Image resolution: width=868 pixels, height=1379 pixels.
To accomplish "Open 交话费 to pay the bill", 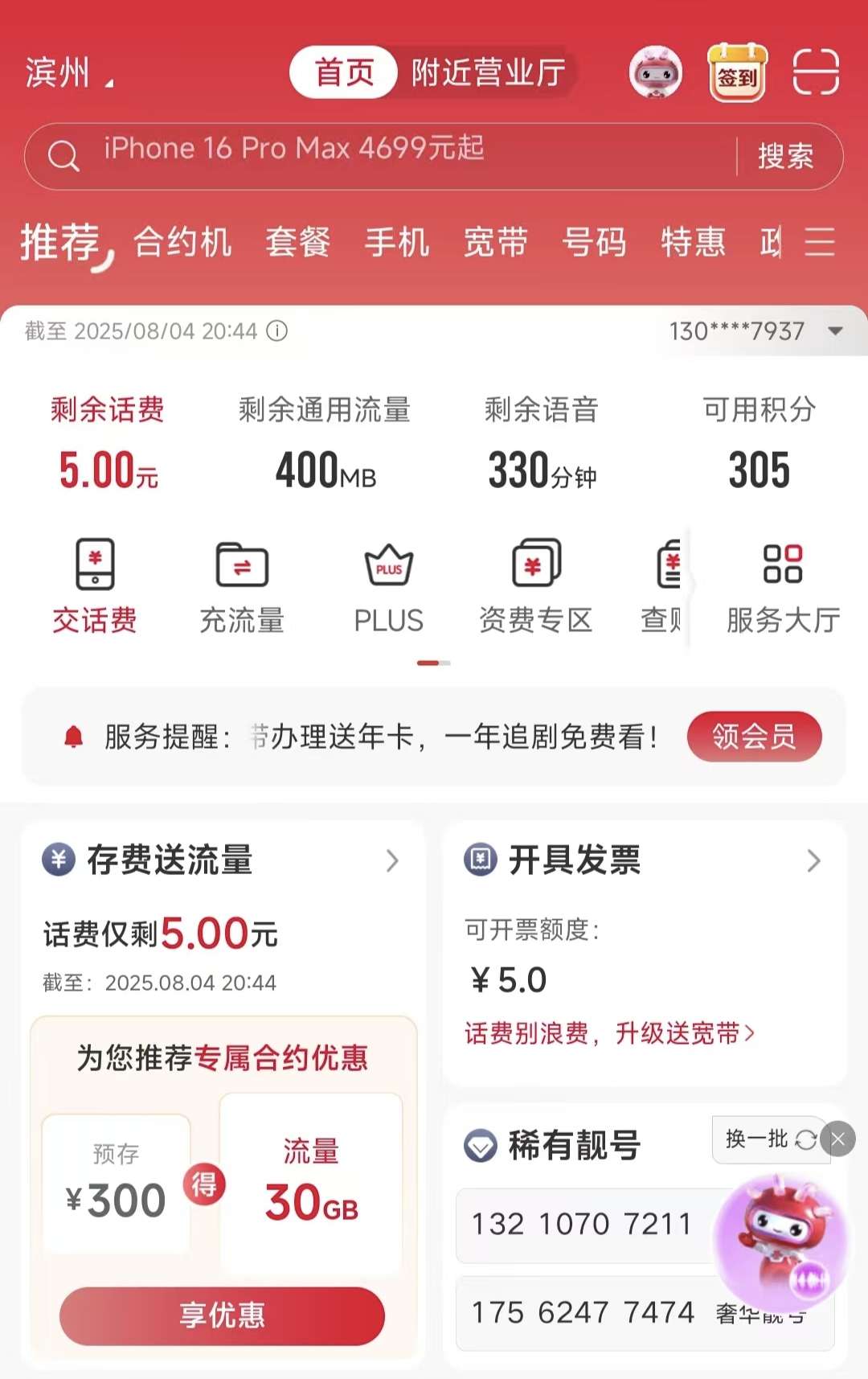I will click(x=95, y=587).
